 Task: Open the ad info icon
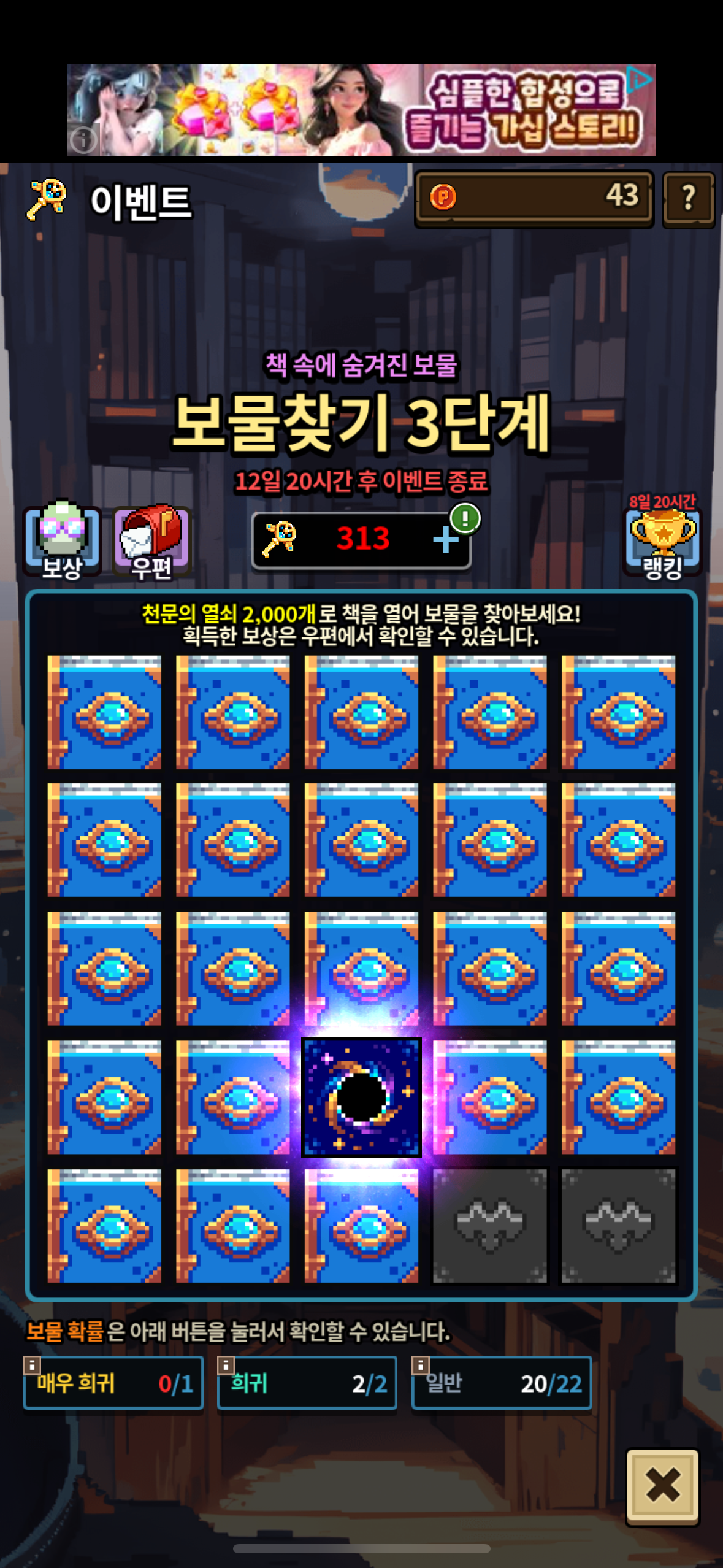(x=83, y=140)
